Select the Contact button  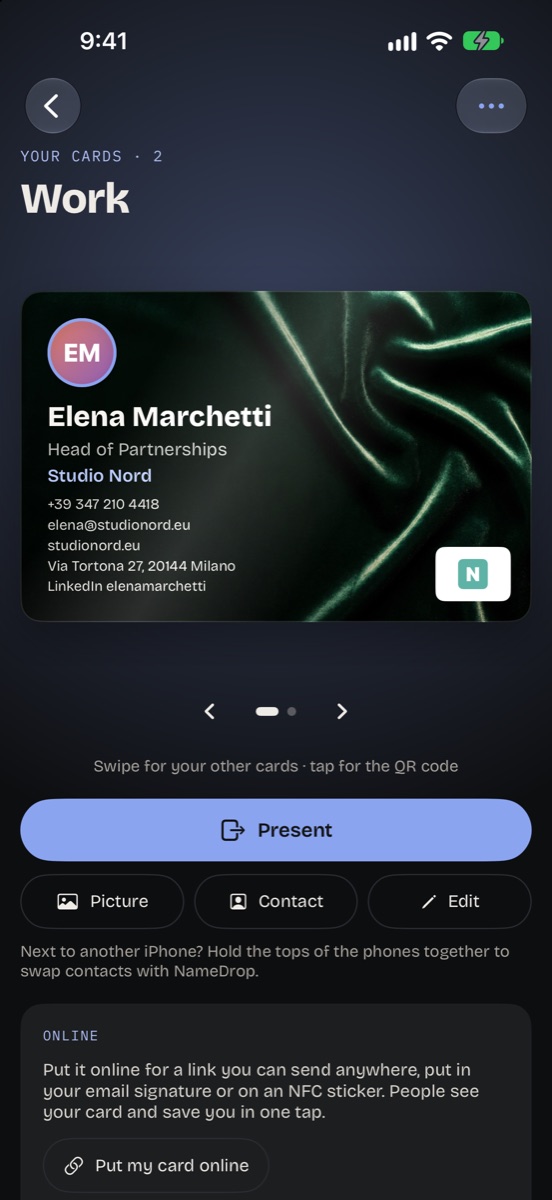tap(276, 901)
